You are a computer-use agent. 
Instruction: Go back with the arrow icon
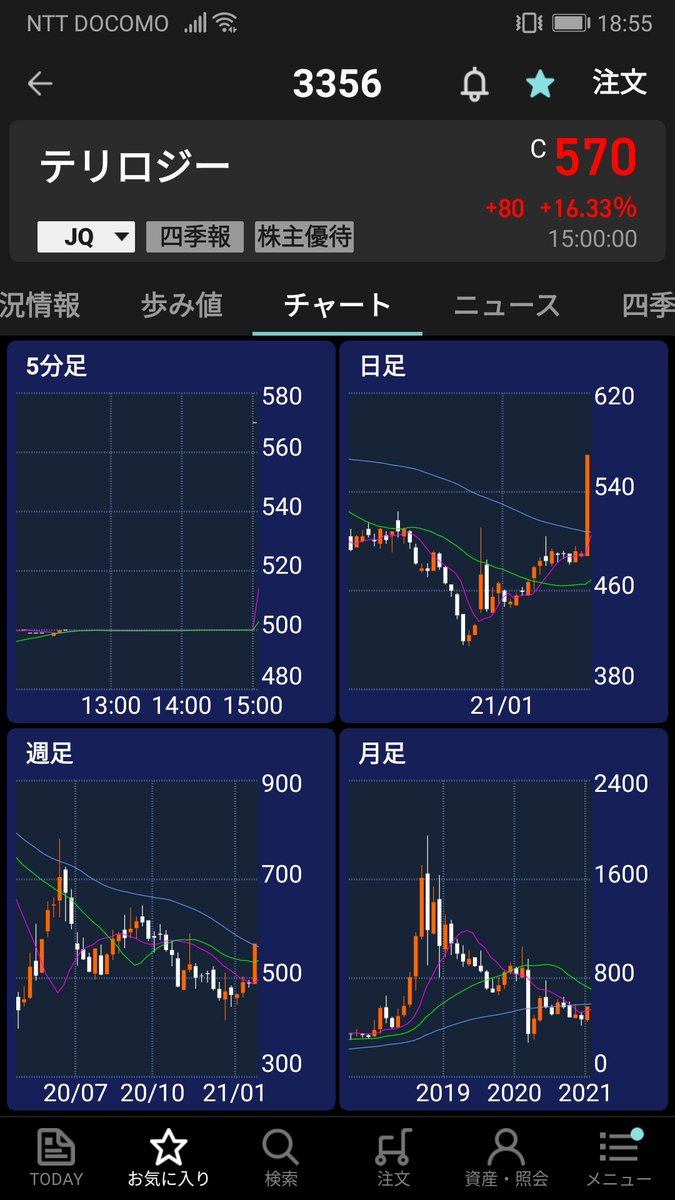tap(40, 84)
